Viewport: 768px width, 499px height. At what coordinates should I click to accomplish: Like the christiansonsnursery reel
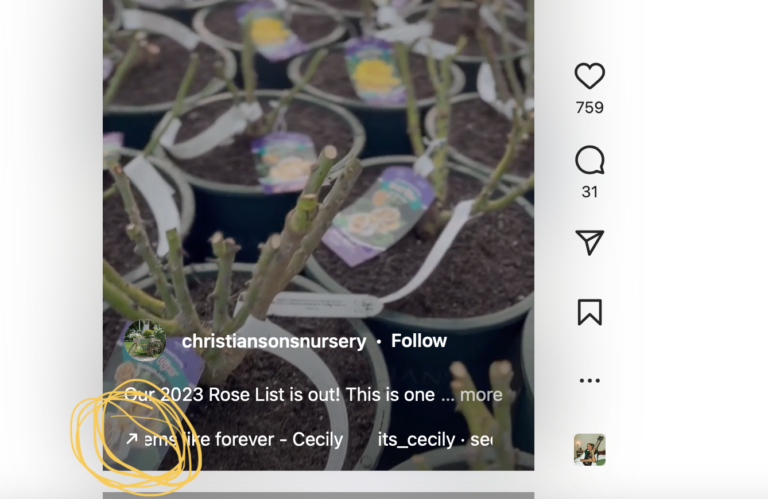pyautogui.click(x=590, y=76)
